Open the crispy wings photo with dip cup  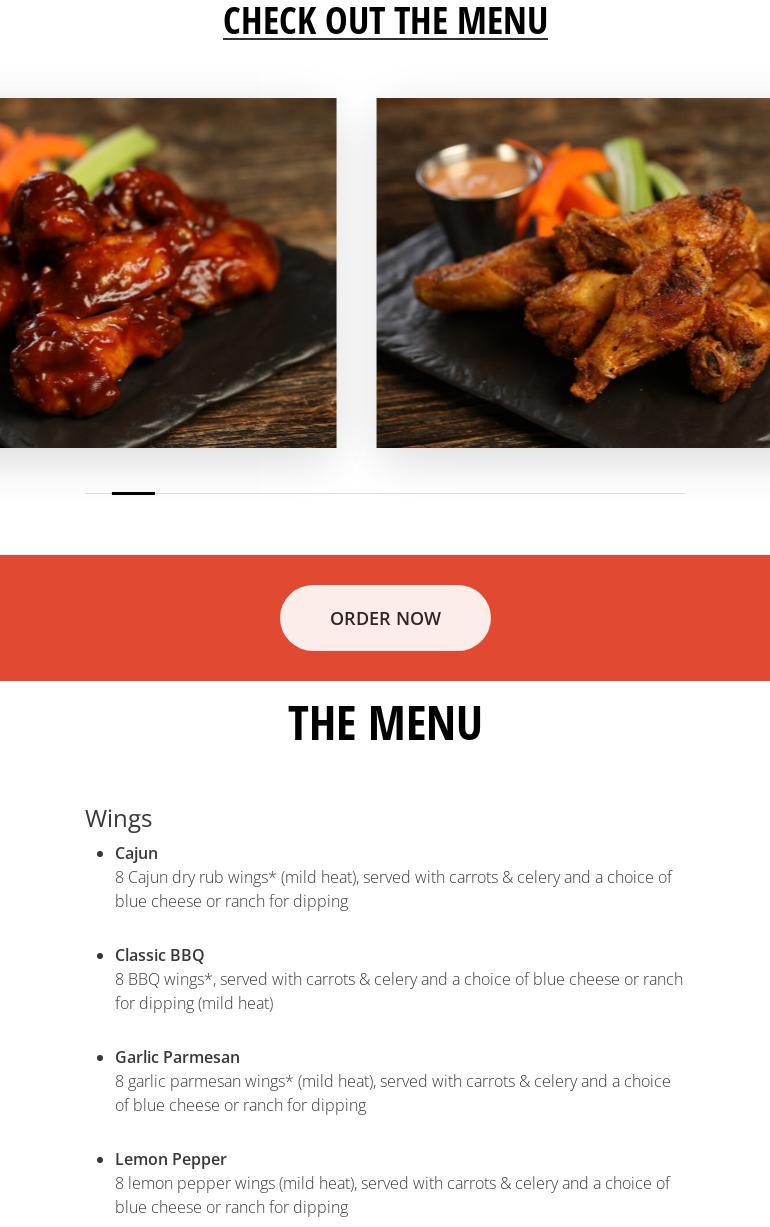coord(573,272)
